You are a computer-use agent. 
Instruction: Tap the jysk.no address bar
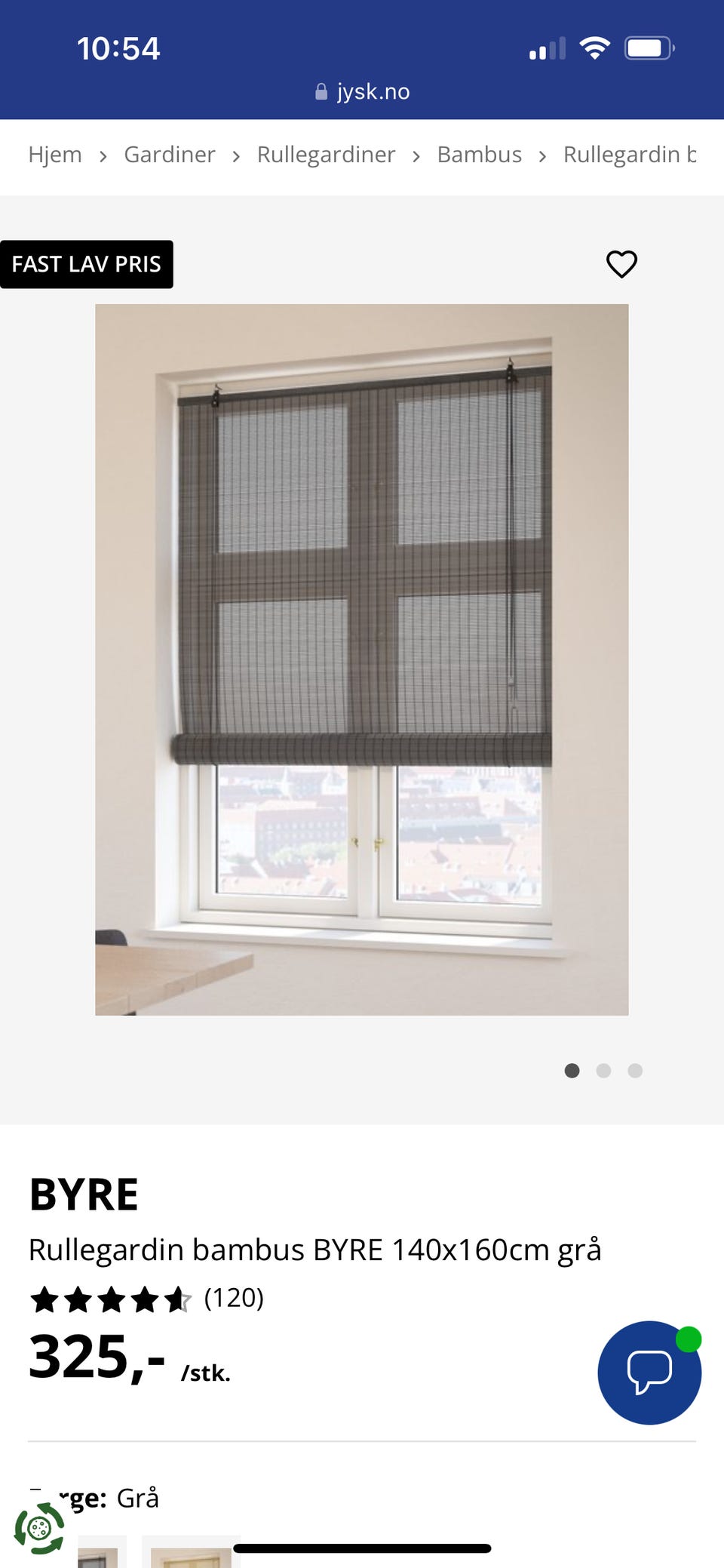[x=362, y=91]
